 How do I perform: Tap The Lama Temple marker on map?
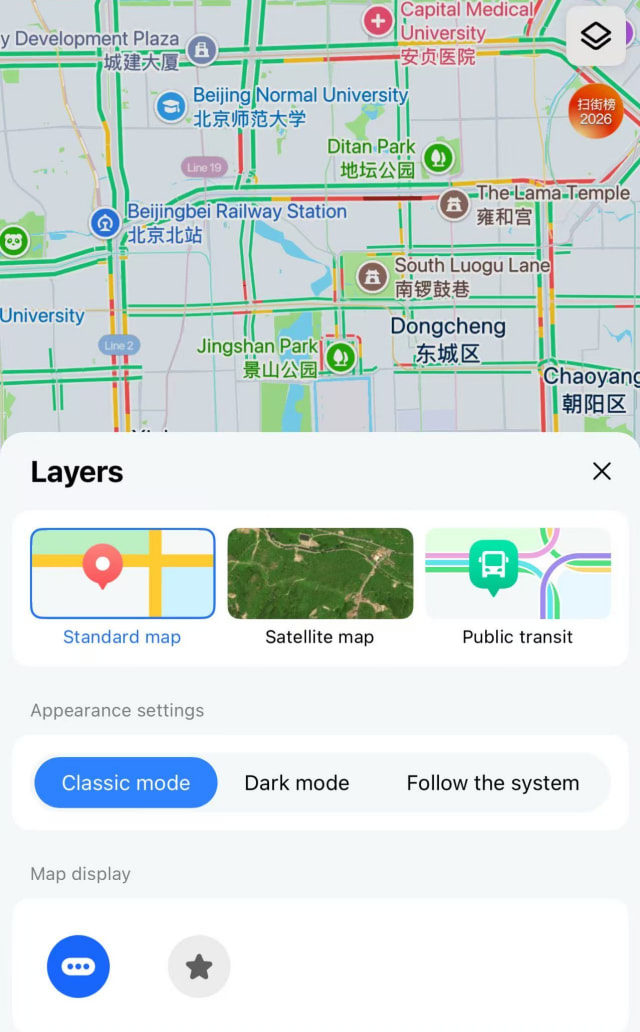click(454, 205)
